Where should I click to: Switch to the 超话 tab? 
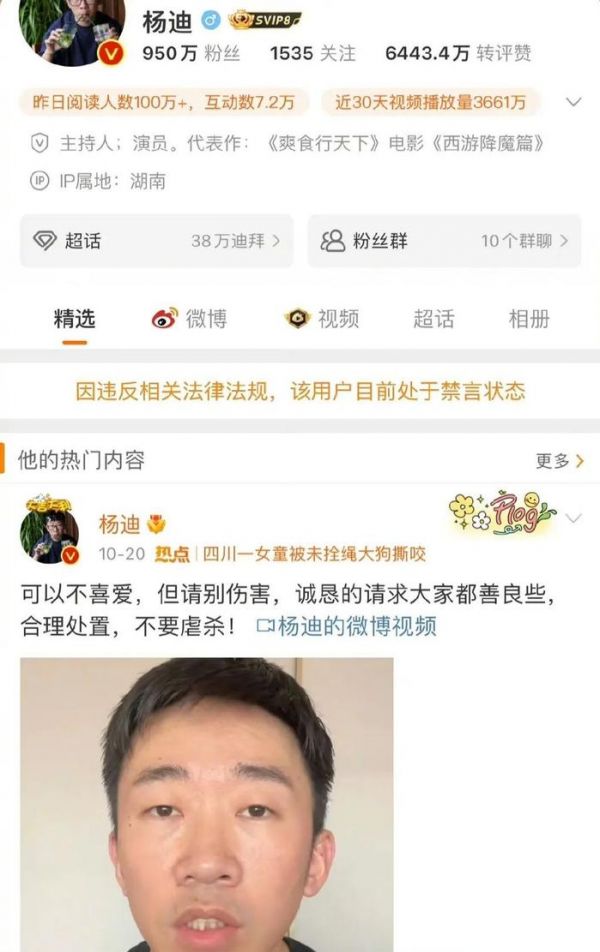[433, 319]
